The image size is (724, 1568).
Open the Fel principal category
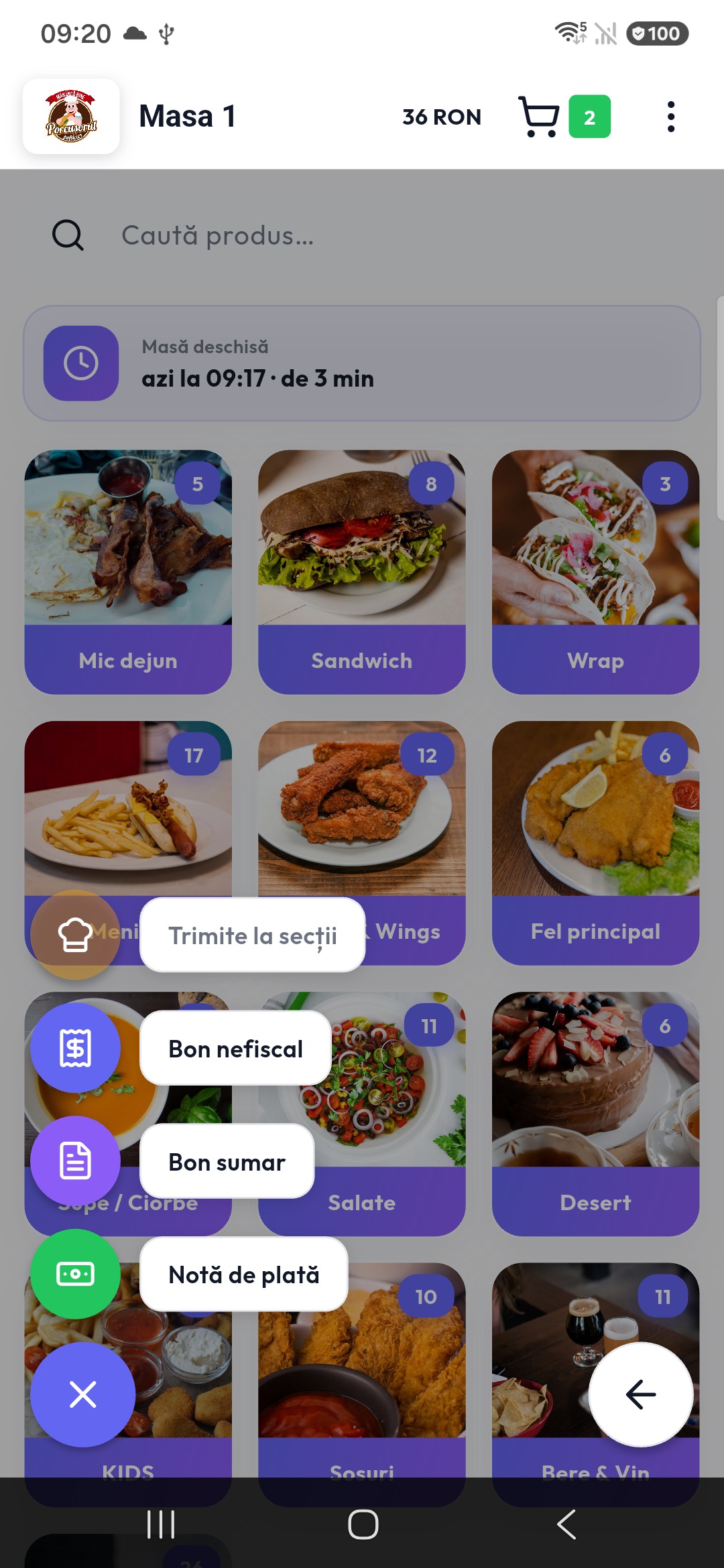[595, 843]
